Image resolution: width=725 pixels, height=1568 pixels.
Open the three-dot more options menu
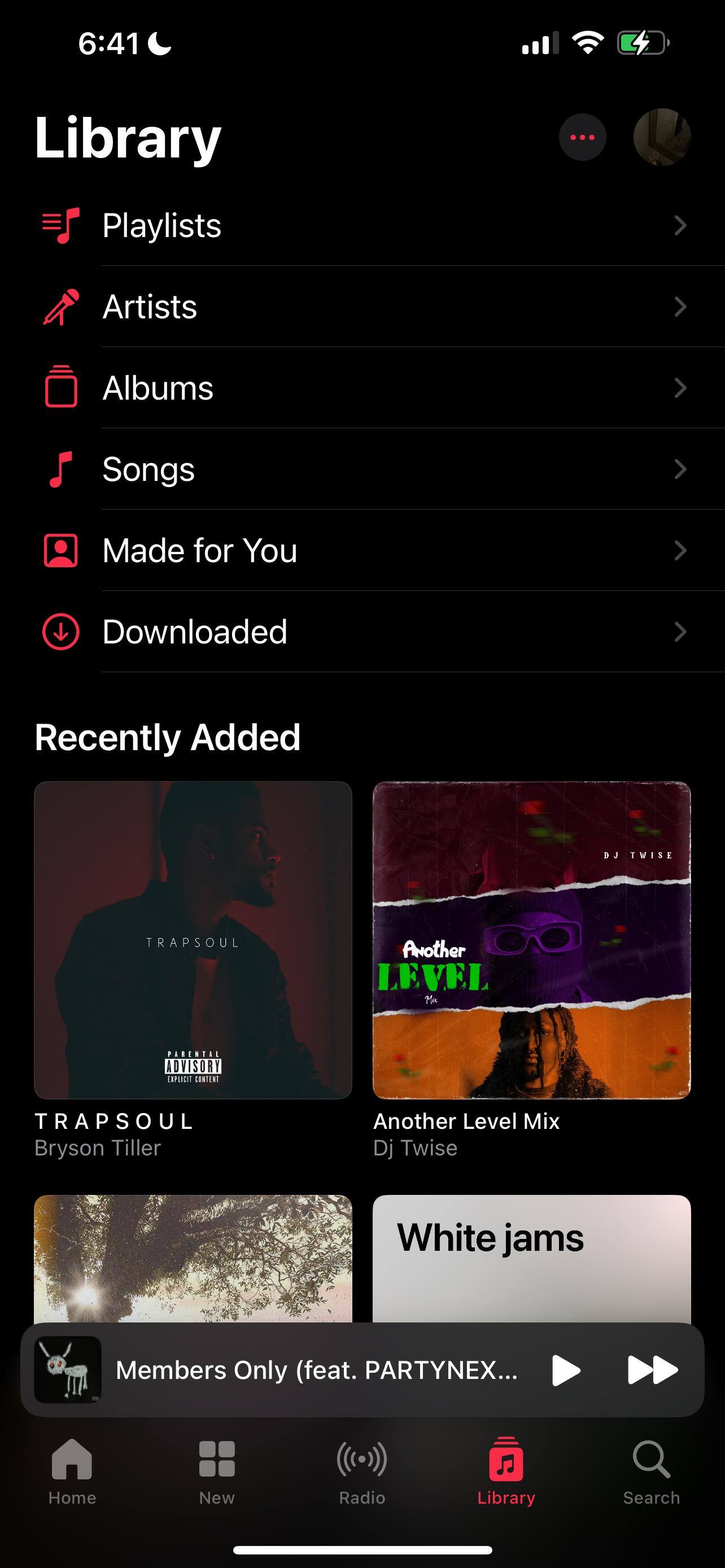[x=582, y=137]
